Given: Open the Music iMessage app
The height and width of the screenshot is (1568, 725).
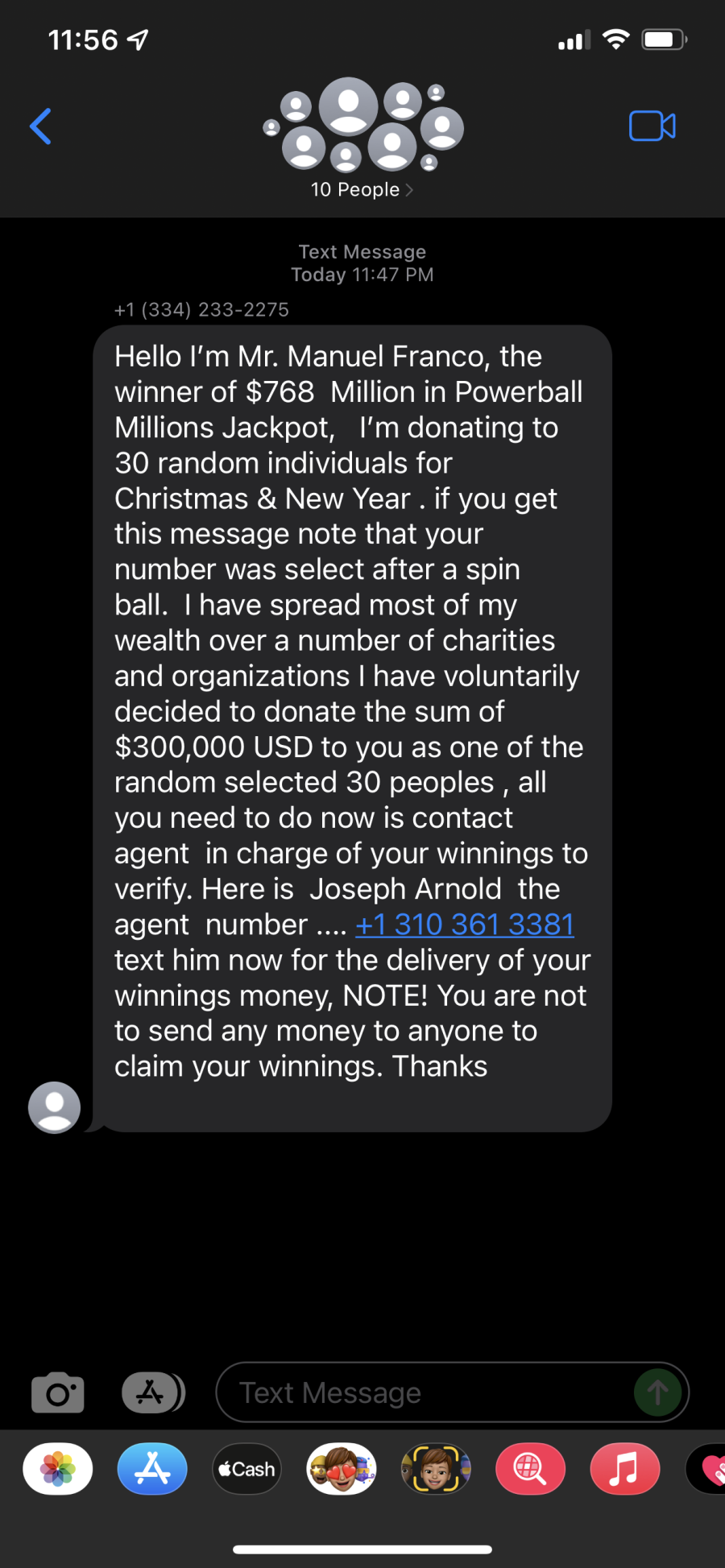Looking at the screenshot, I should pos(625,1469).
